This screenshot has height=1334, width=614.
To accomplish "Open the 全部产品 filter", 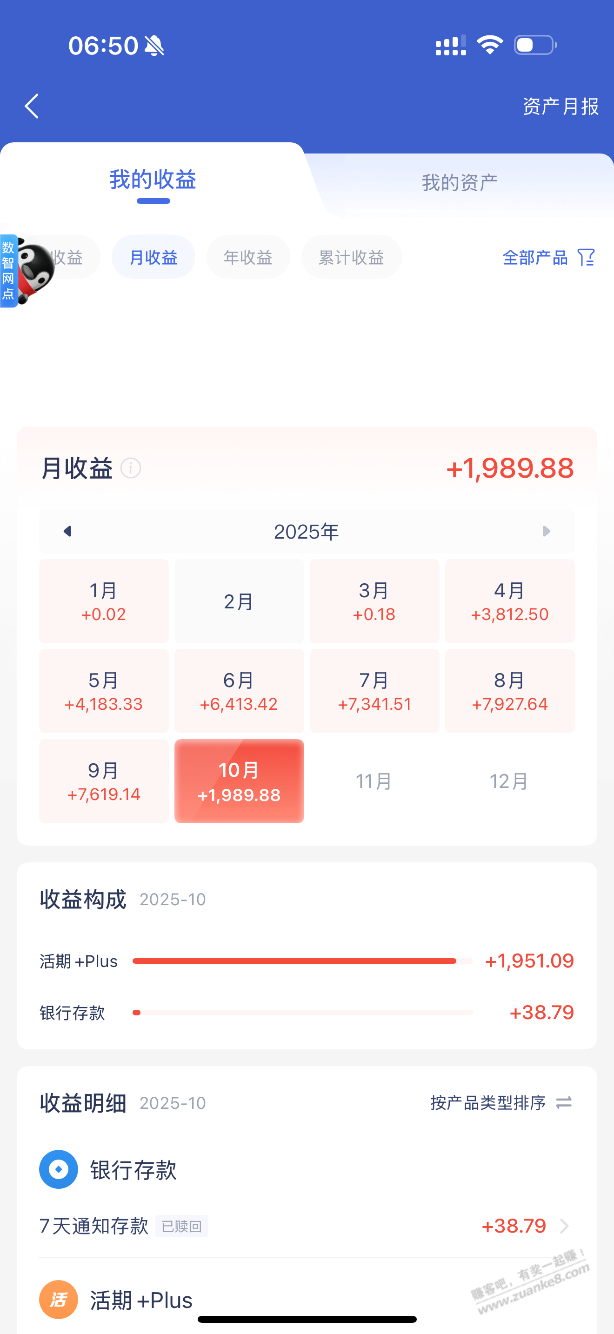I will 548,257.
